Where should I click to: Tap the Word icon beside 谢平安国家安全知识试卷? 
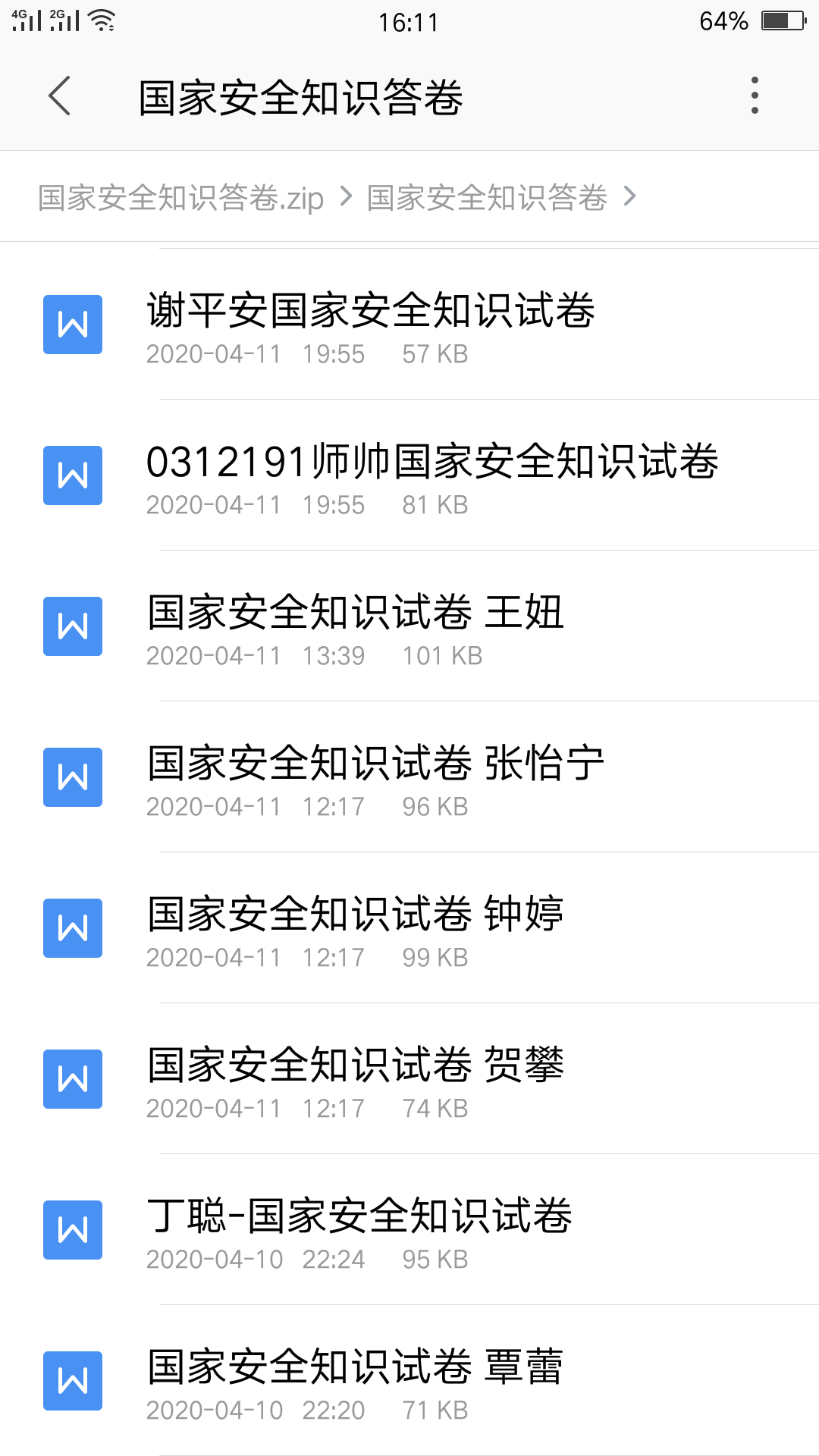click(x=72, y=324)
